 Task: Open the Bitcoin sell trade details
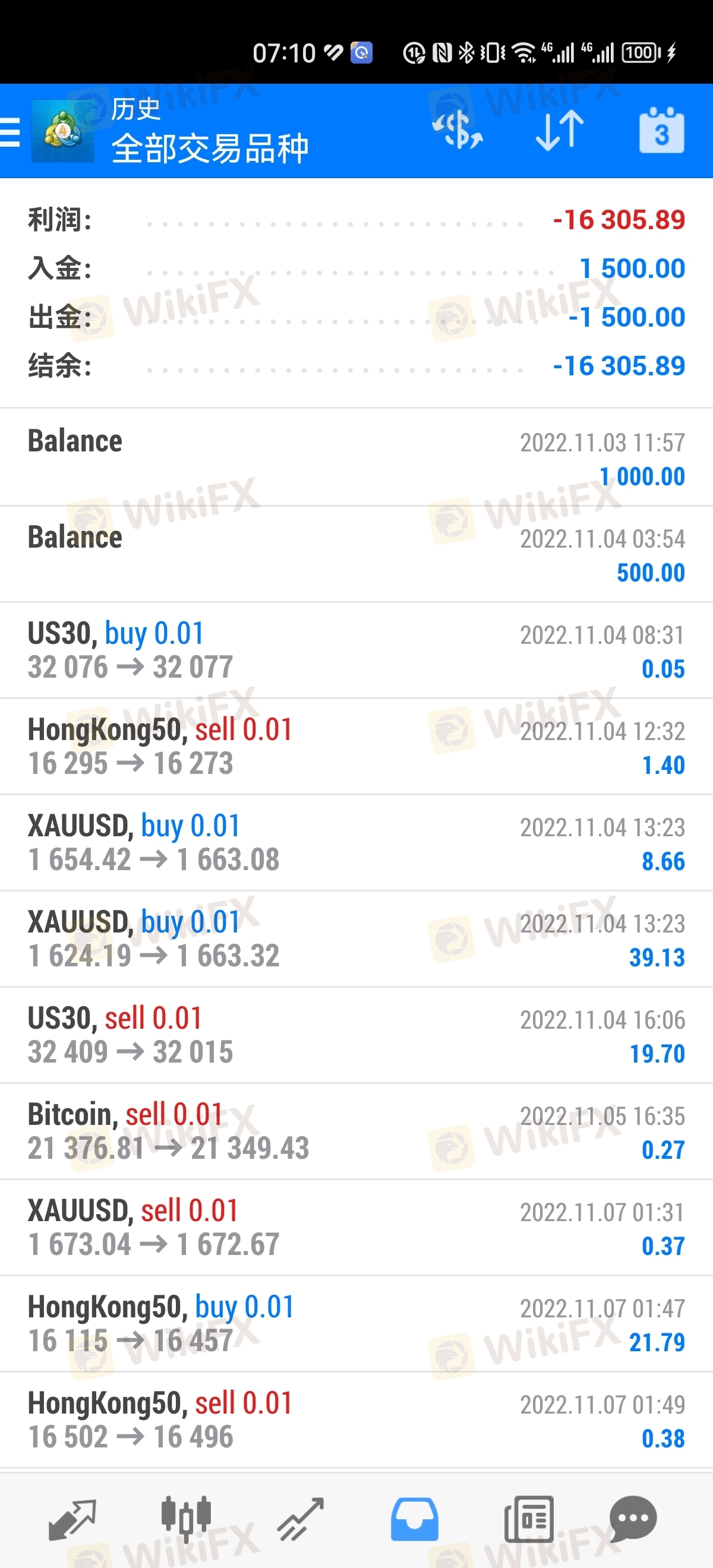tap(356, 1131)
